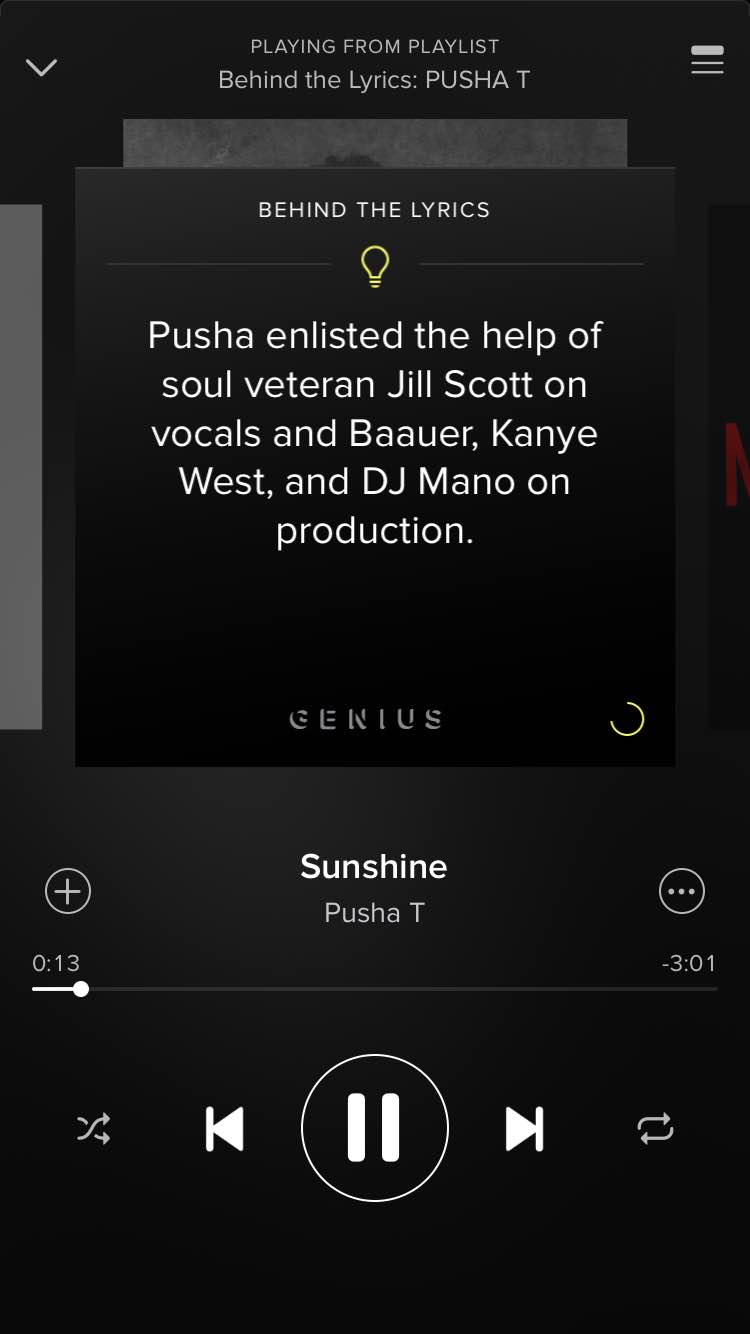Pause the current song
The height and width of the screenshot is (1334, 750).
[x=375, y=1128]
